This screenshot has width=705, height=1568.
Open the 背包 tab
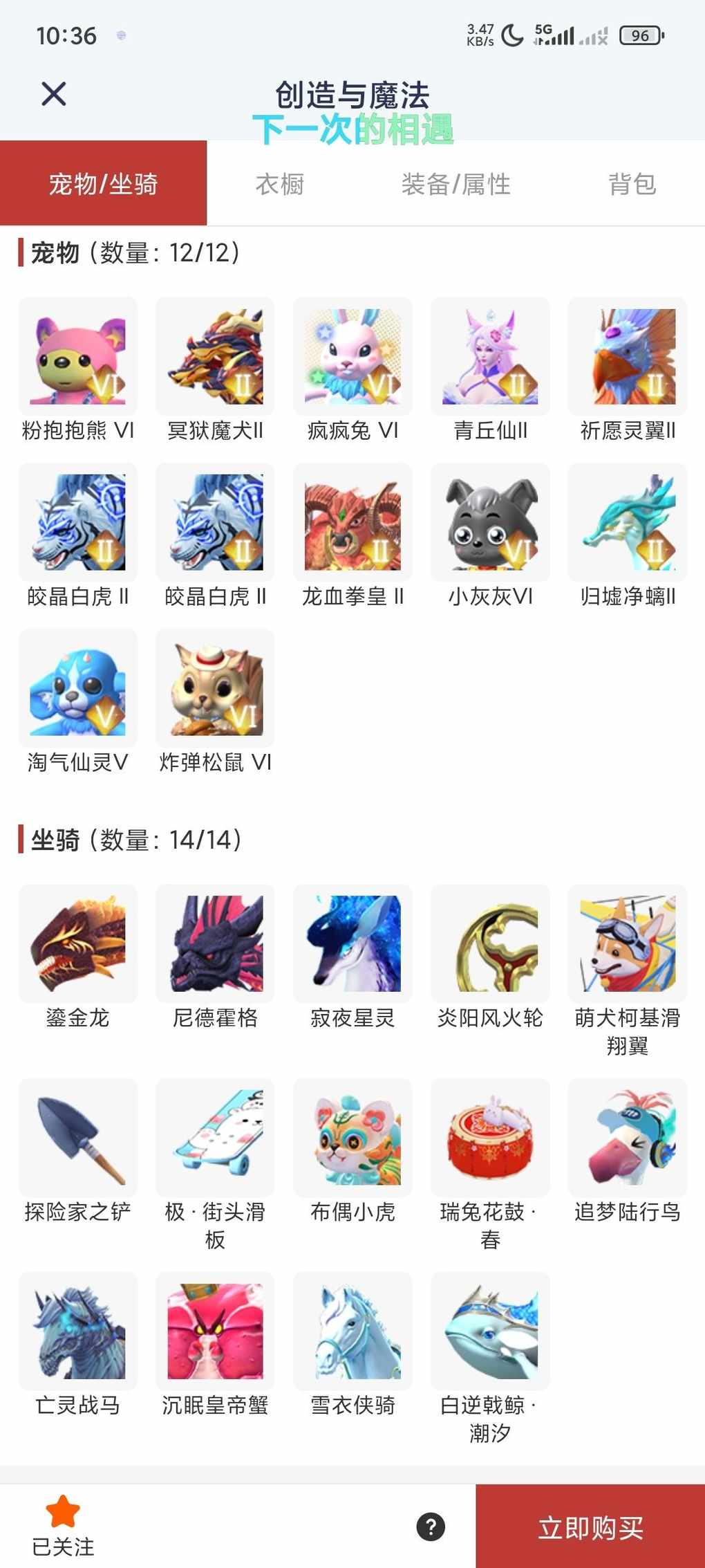[632, 184]
